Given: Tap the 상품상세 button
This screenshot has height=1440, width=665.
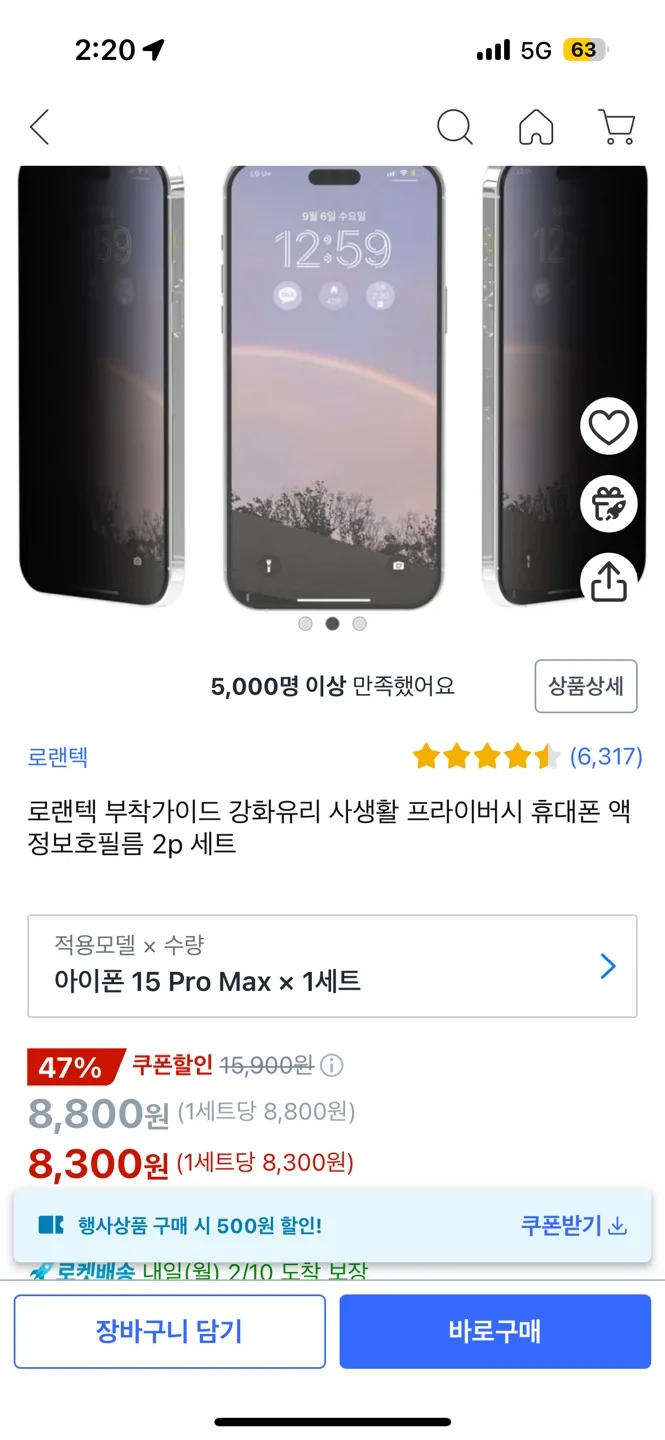Looking at the screenshot, I should [585, 686].
